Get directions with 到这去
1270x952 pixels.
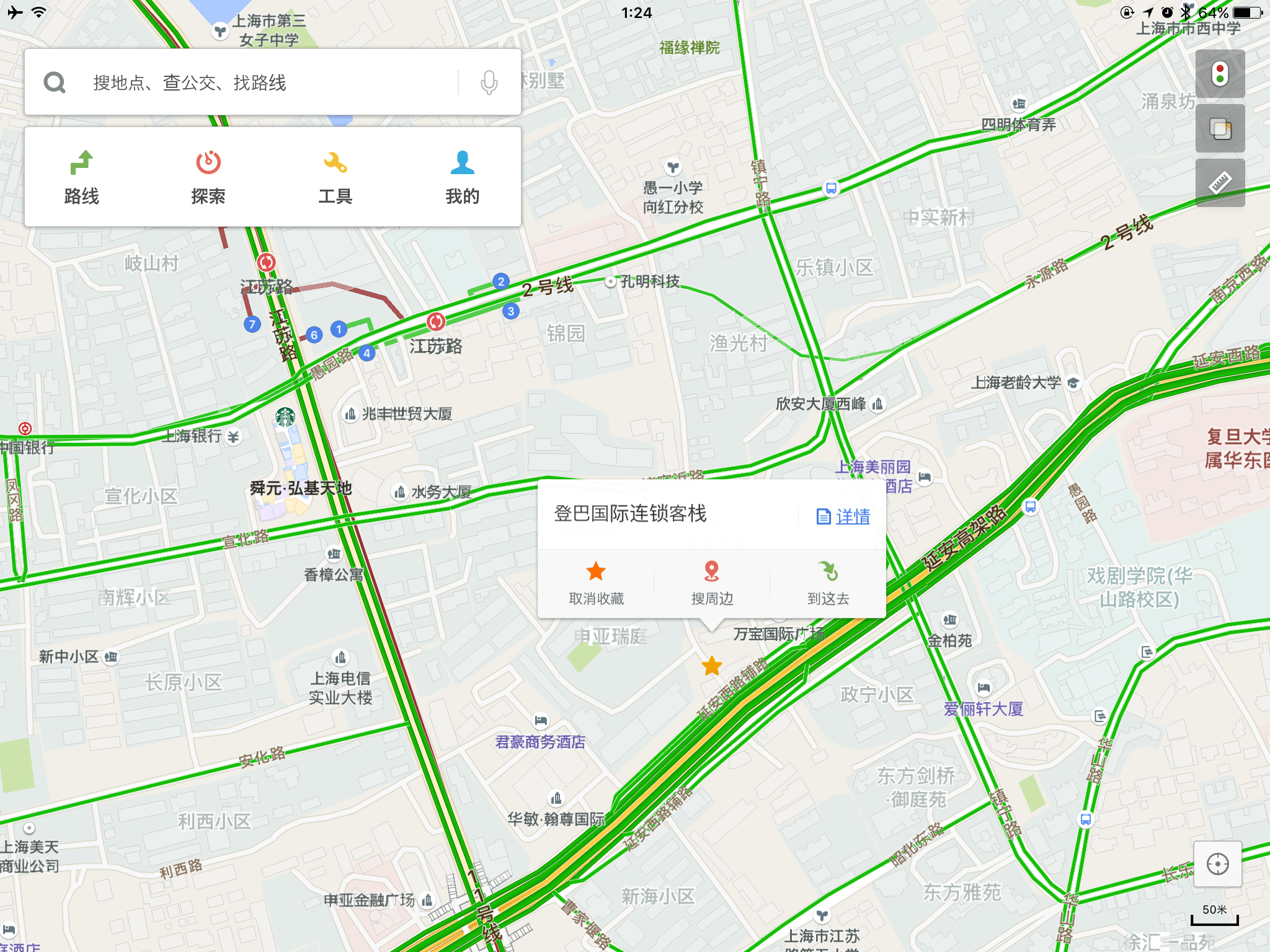828,583
